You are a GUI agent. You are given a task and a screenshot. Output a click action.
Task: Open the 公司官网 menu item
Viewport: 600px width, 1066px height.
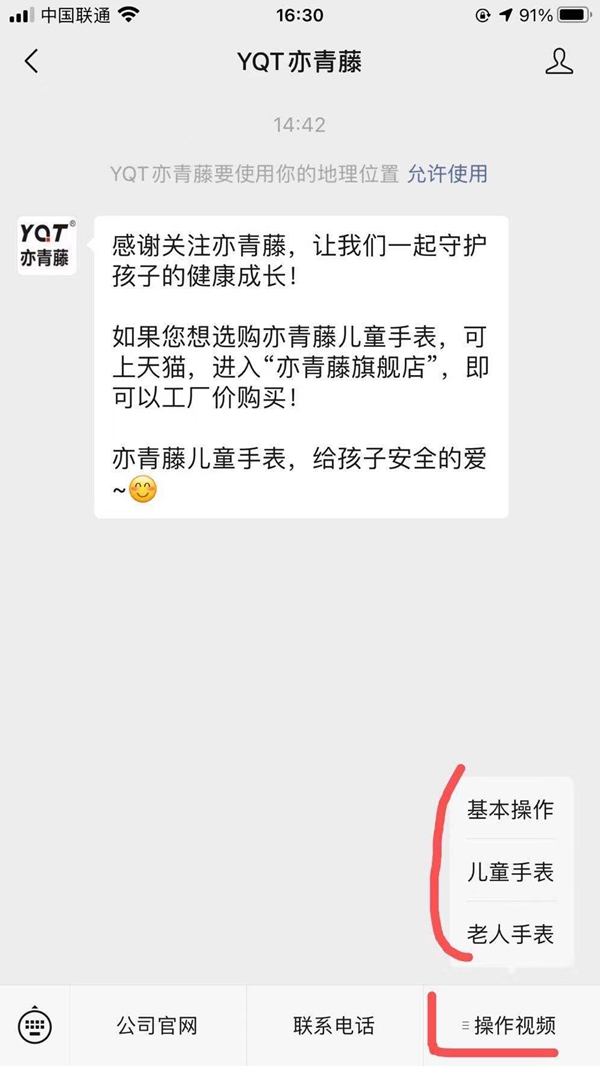pyautogui.click(x=157, y=1025)
